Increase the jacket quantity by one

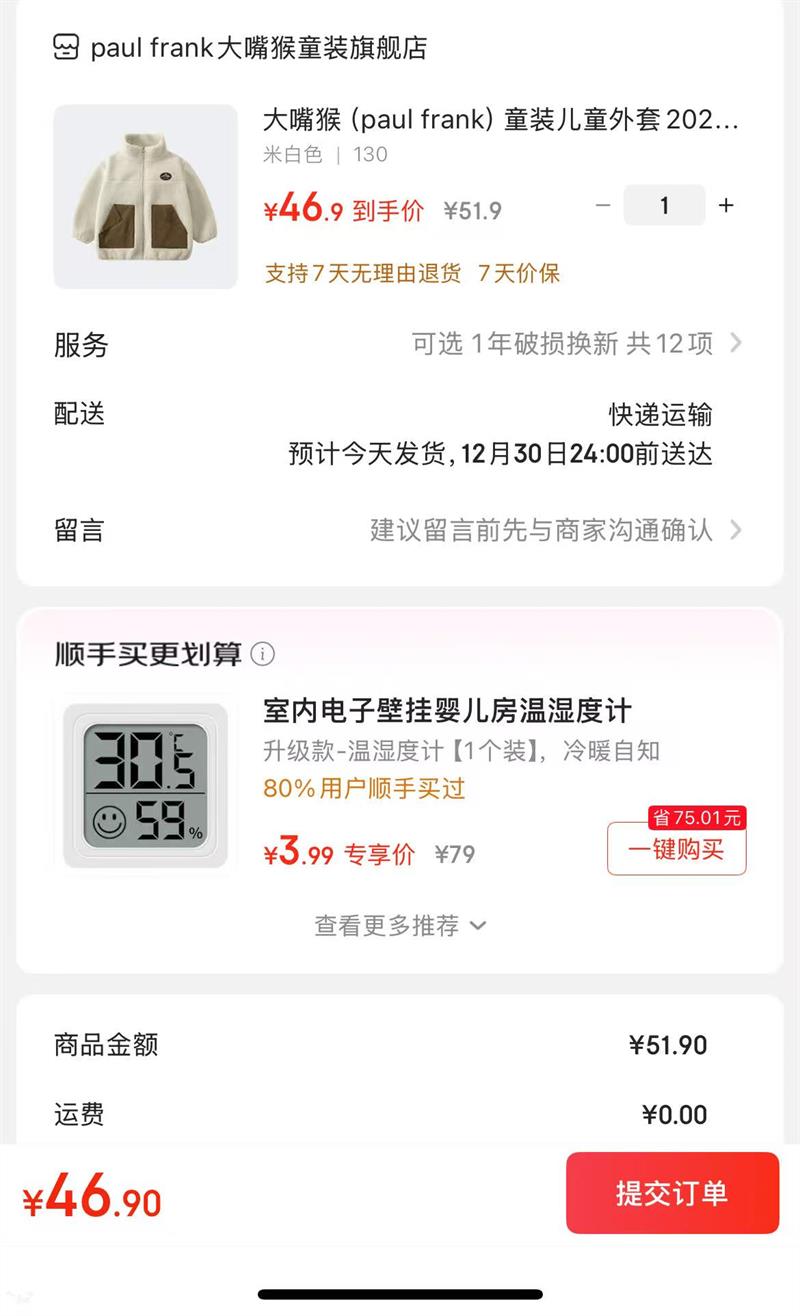pyautogui.click(x=726, y=206)
